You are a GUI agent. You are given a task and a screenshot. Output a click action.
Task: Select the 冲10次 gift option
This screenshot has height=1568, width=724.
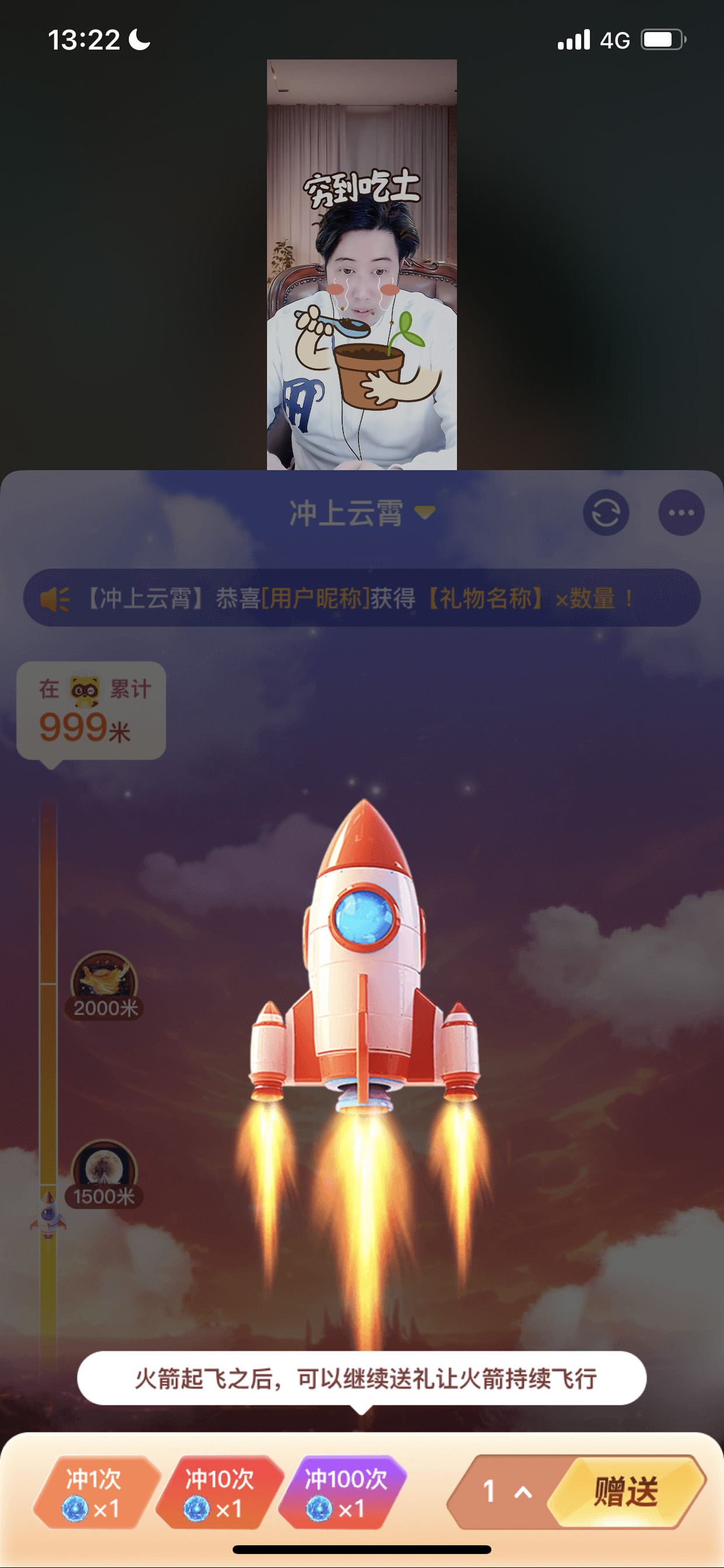click(x=218, y=1492)
